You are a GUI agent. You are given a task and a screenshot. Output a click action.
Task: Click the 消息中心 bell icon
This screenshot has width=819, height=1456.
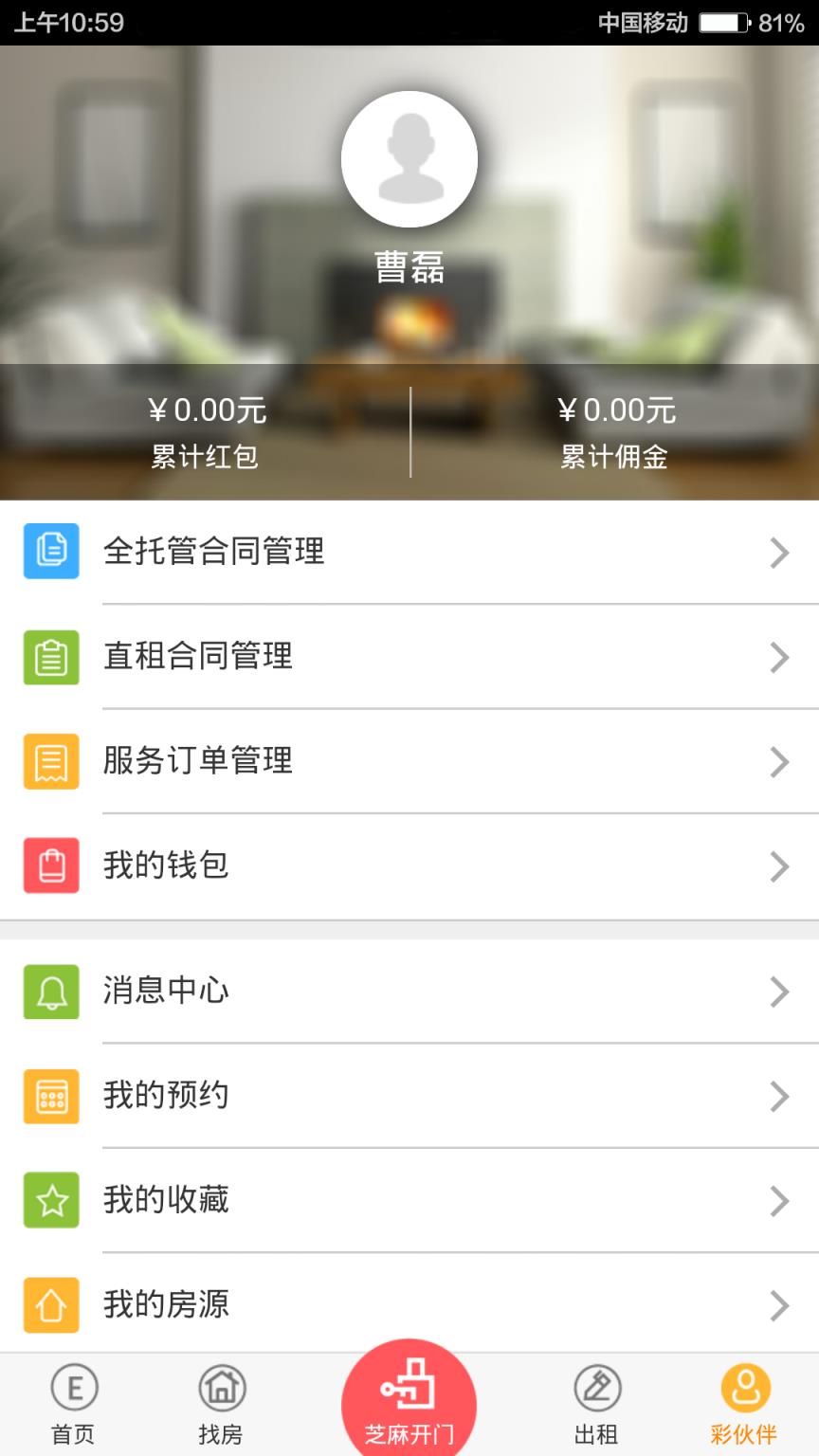(x=50, y=992)
